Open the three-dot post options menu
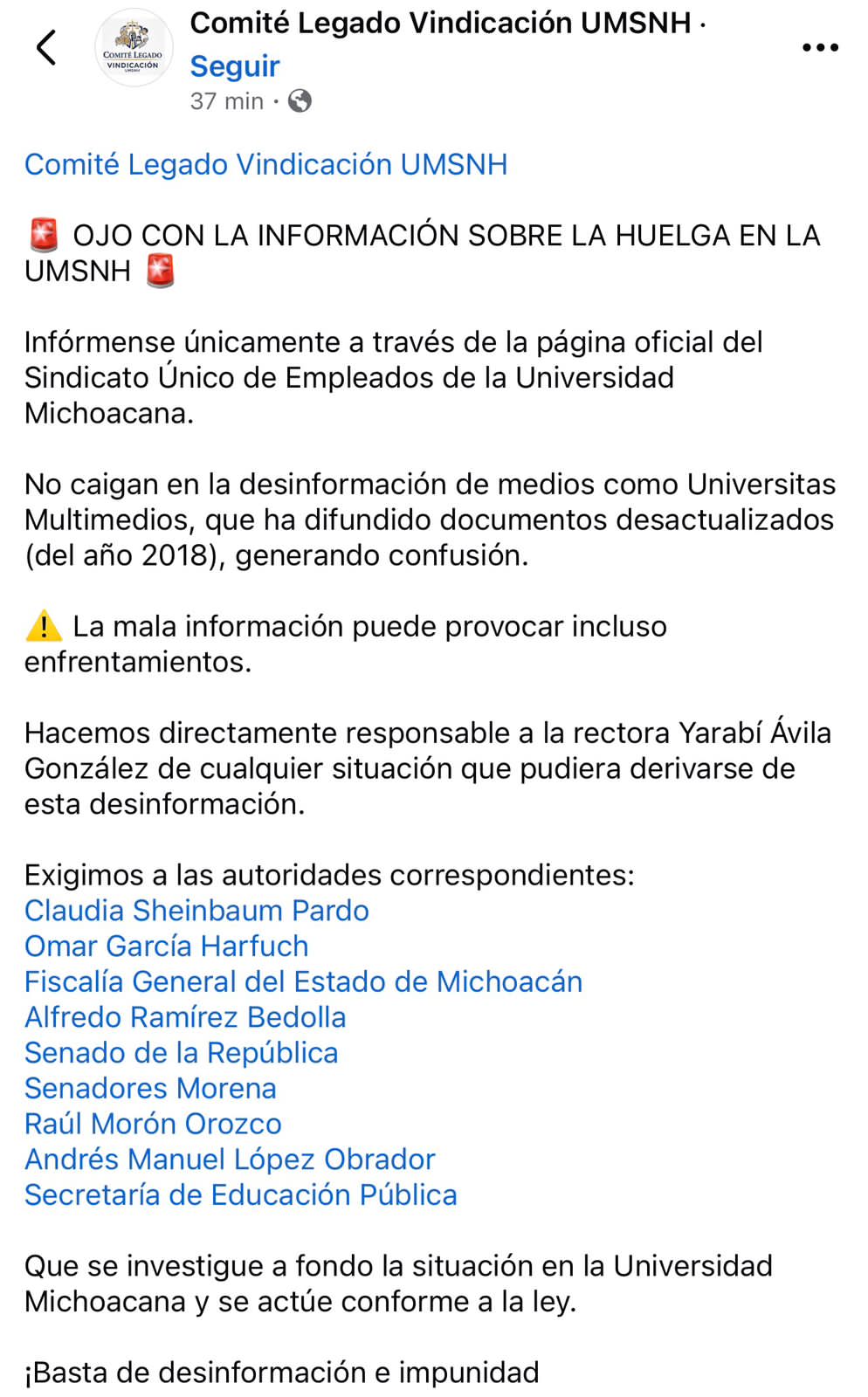Image resolution: width=868 pixels, height=1397 pixels. 820,48
